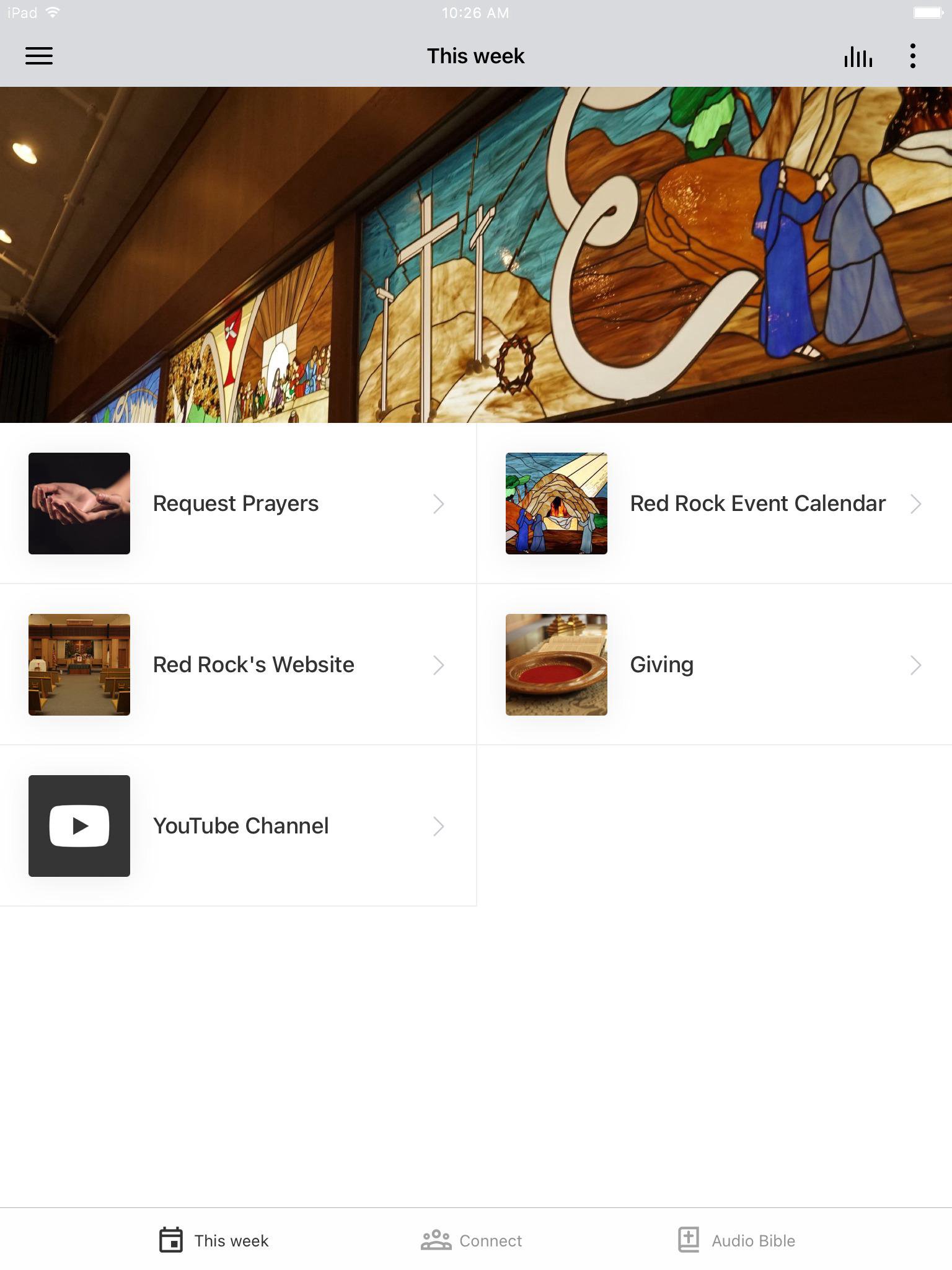Open Request Prayers

(238, 504)
